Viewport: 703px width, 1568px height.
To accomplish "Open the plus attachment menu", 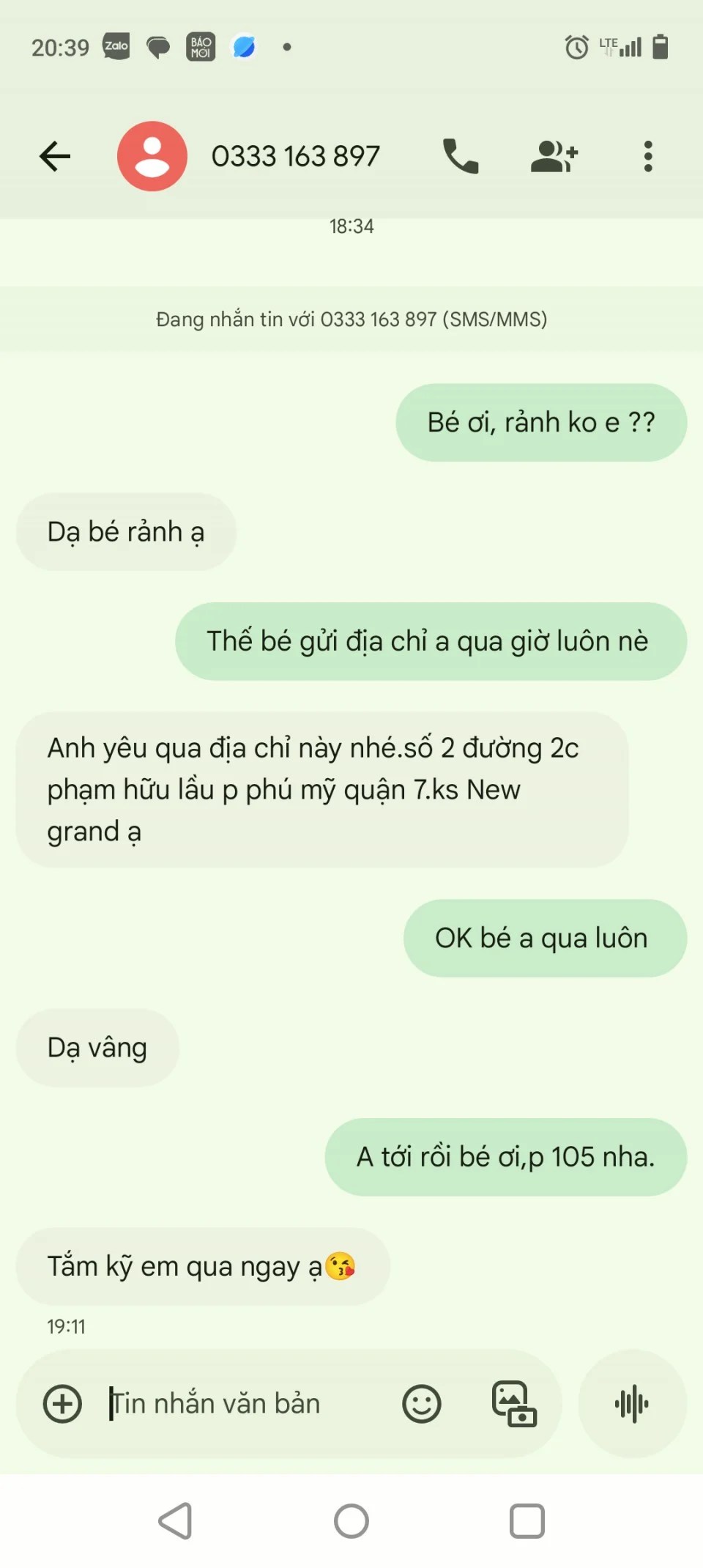I will pos(63,1404).
